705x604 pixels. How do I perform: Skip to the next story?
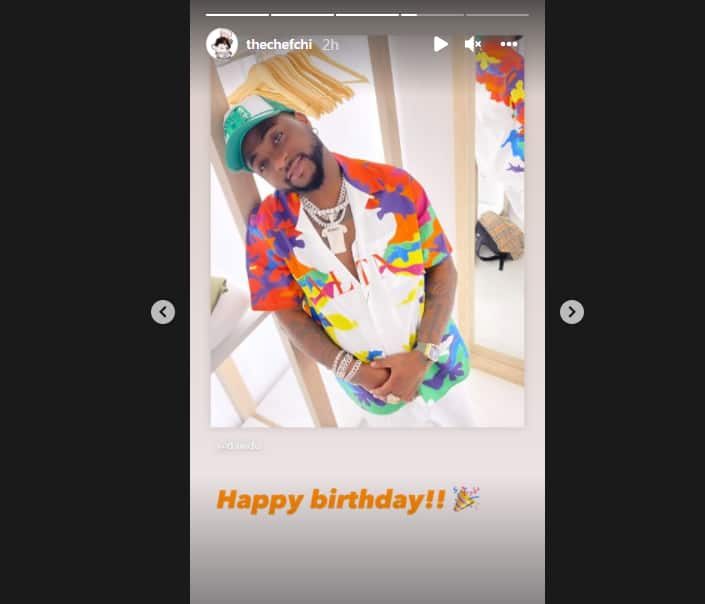coord(571,312)
